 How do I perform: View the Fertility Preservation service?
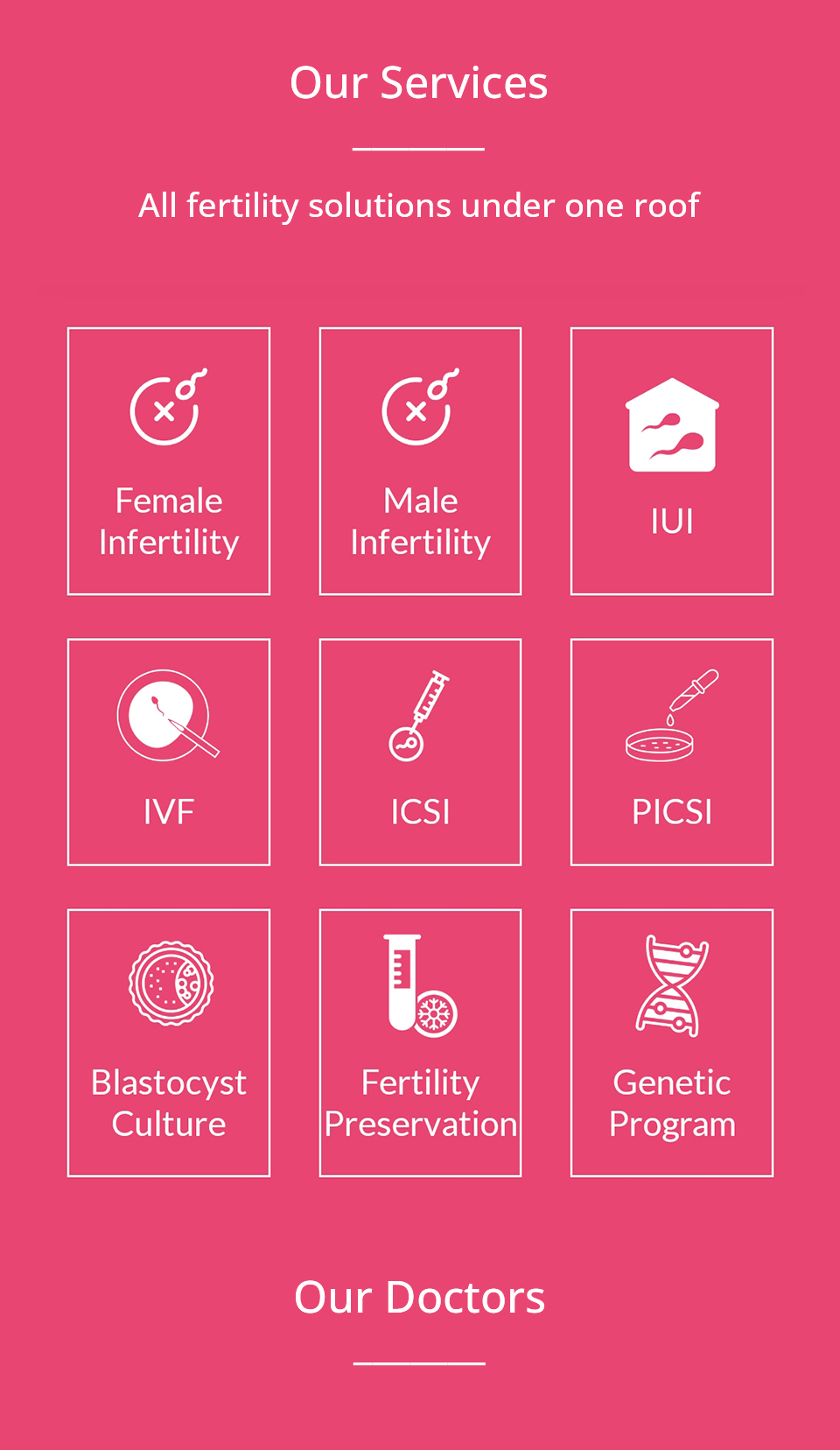click(420, 1042)
